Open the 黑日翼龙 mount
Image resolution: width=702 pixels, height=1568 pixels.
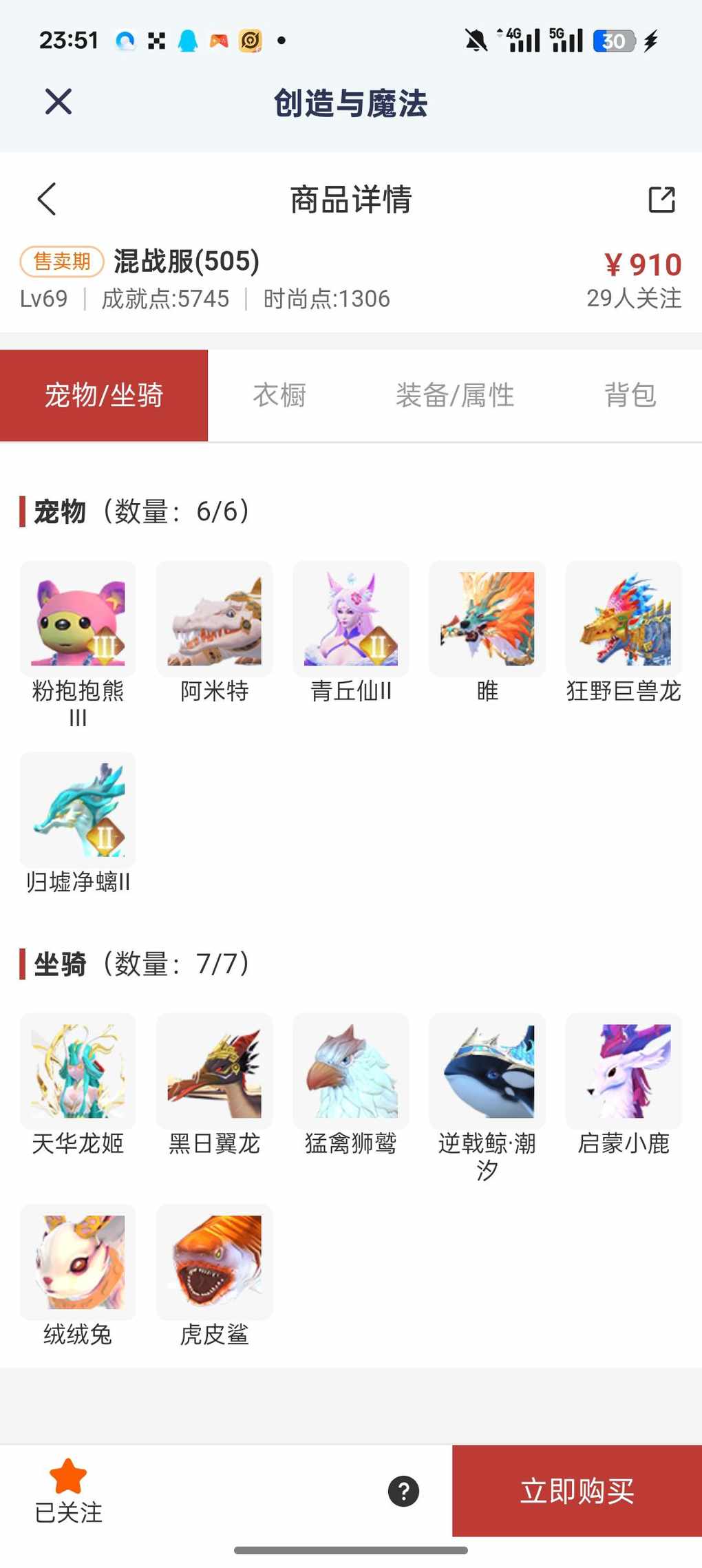[214, 1071]
